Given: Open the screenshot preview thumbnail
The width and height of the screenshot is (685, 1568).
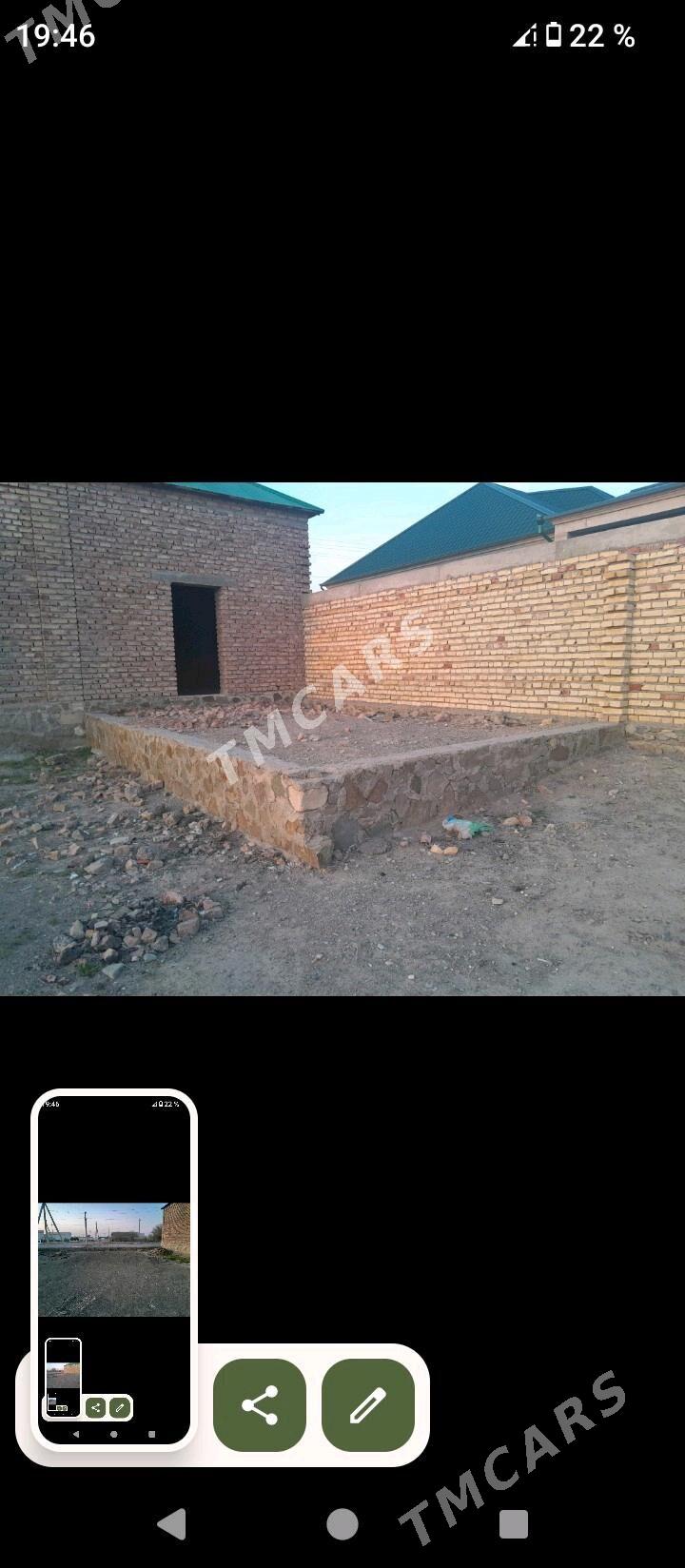Looking at the screenshot, I should point(114,1268).
